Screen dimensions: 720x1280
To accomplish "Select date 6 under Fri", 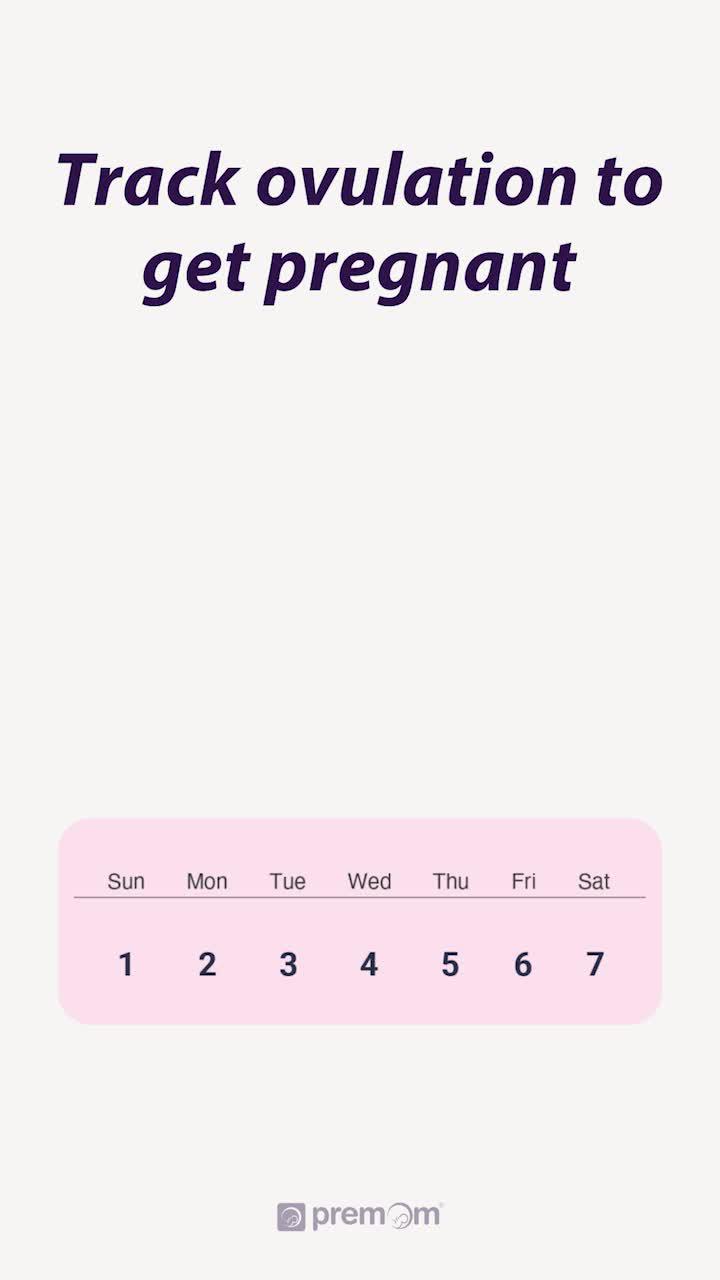I will click(x=523, y=964).
